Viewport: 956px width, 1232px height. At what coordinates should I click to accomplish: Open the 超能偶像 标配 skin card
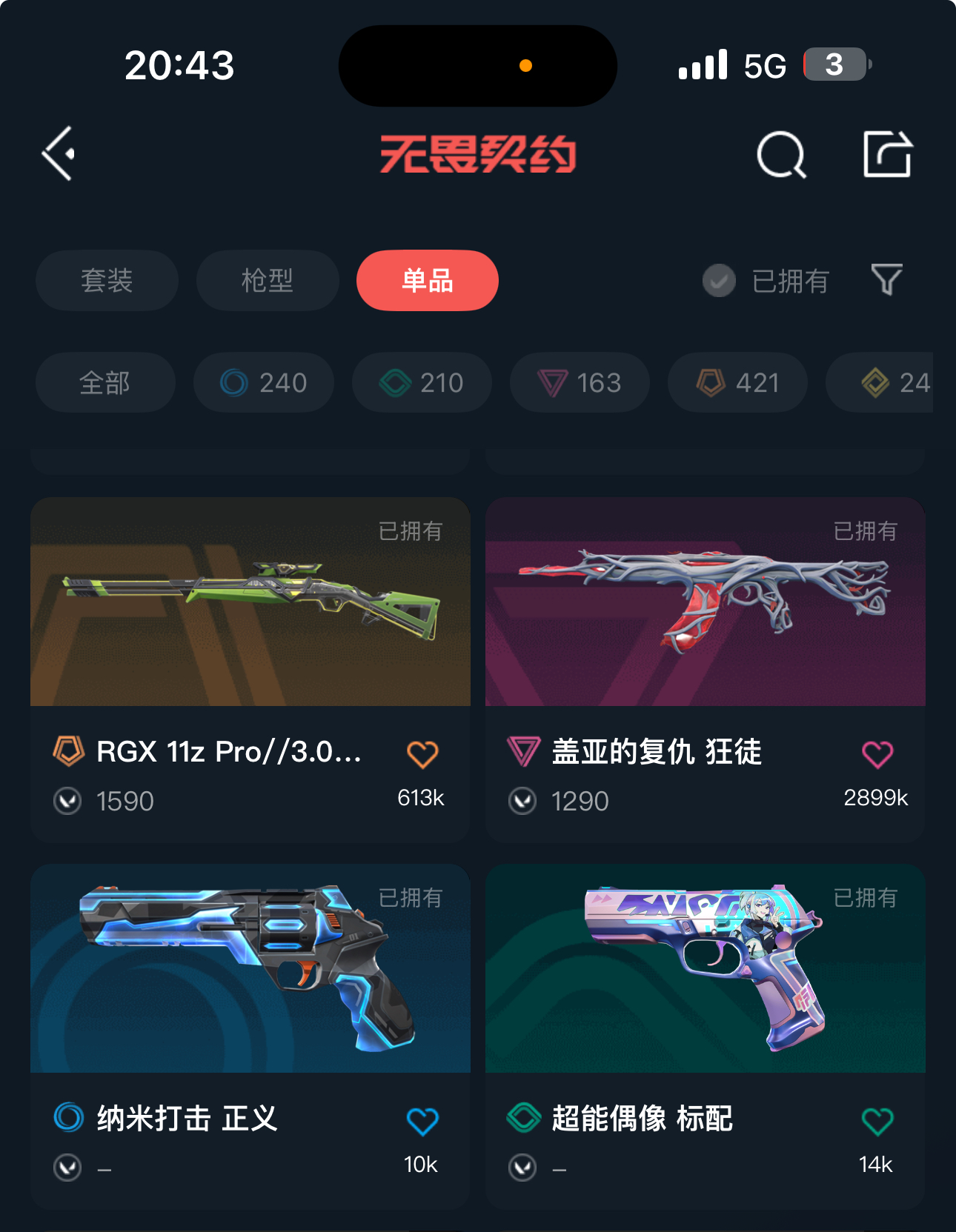coord(705,968)
